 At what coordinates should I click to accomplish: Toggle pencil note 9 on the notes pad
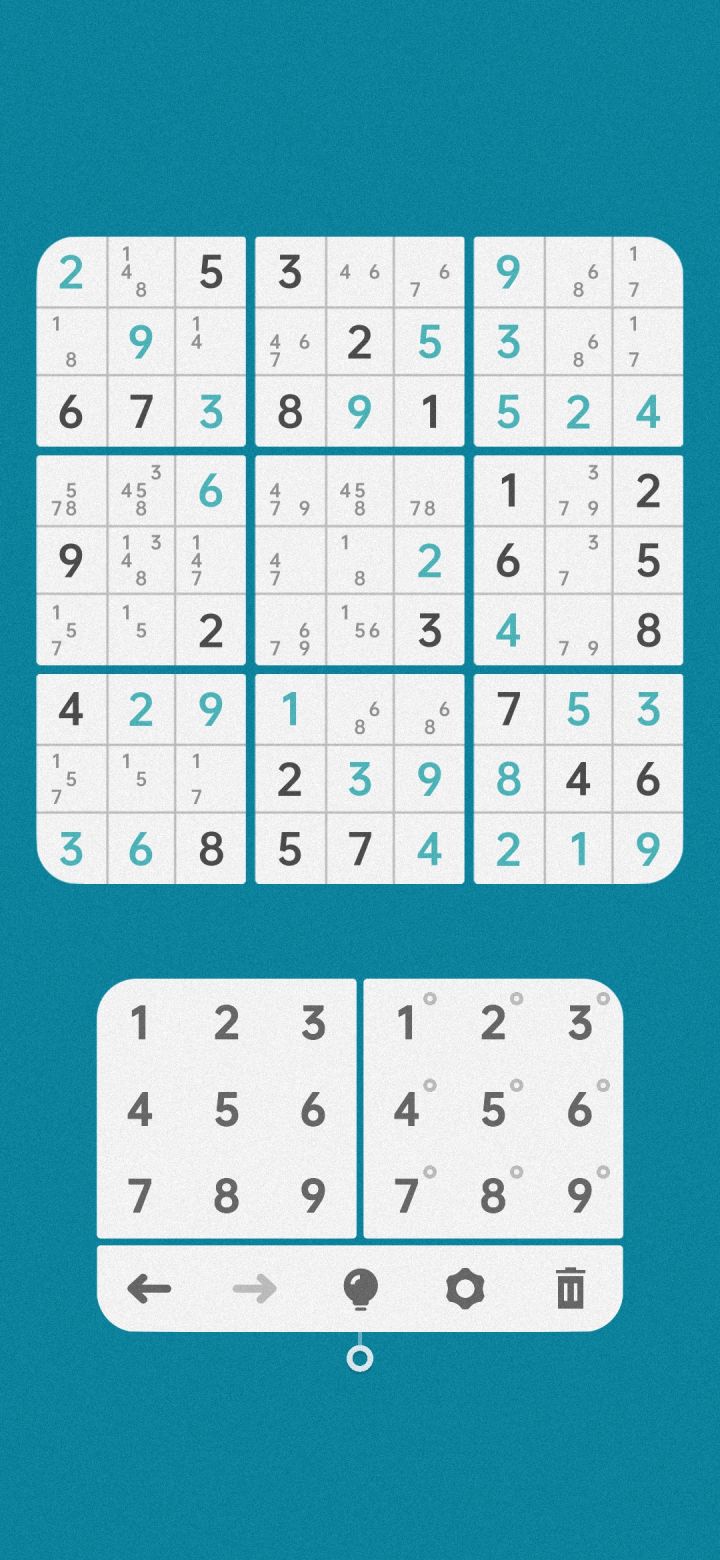[x=578, y=1193]
